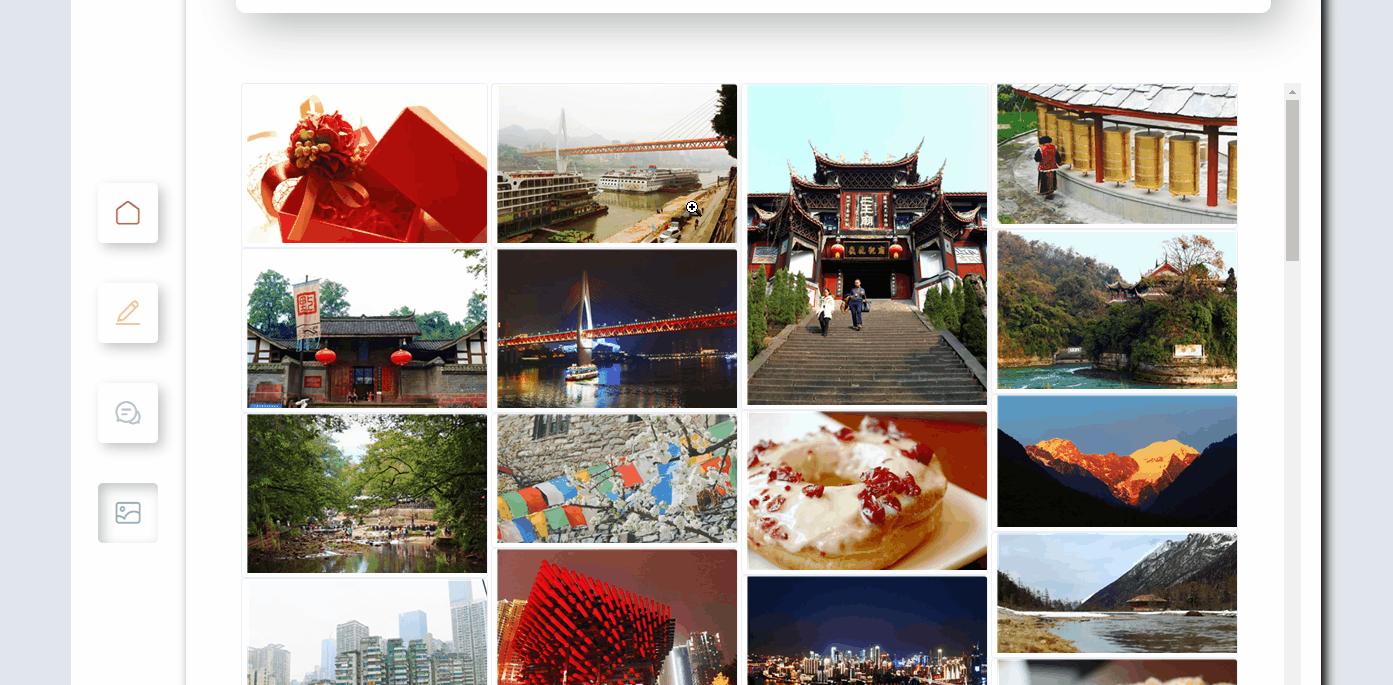Open the old house with red lanterns photo

[366, 329]
